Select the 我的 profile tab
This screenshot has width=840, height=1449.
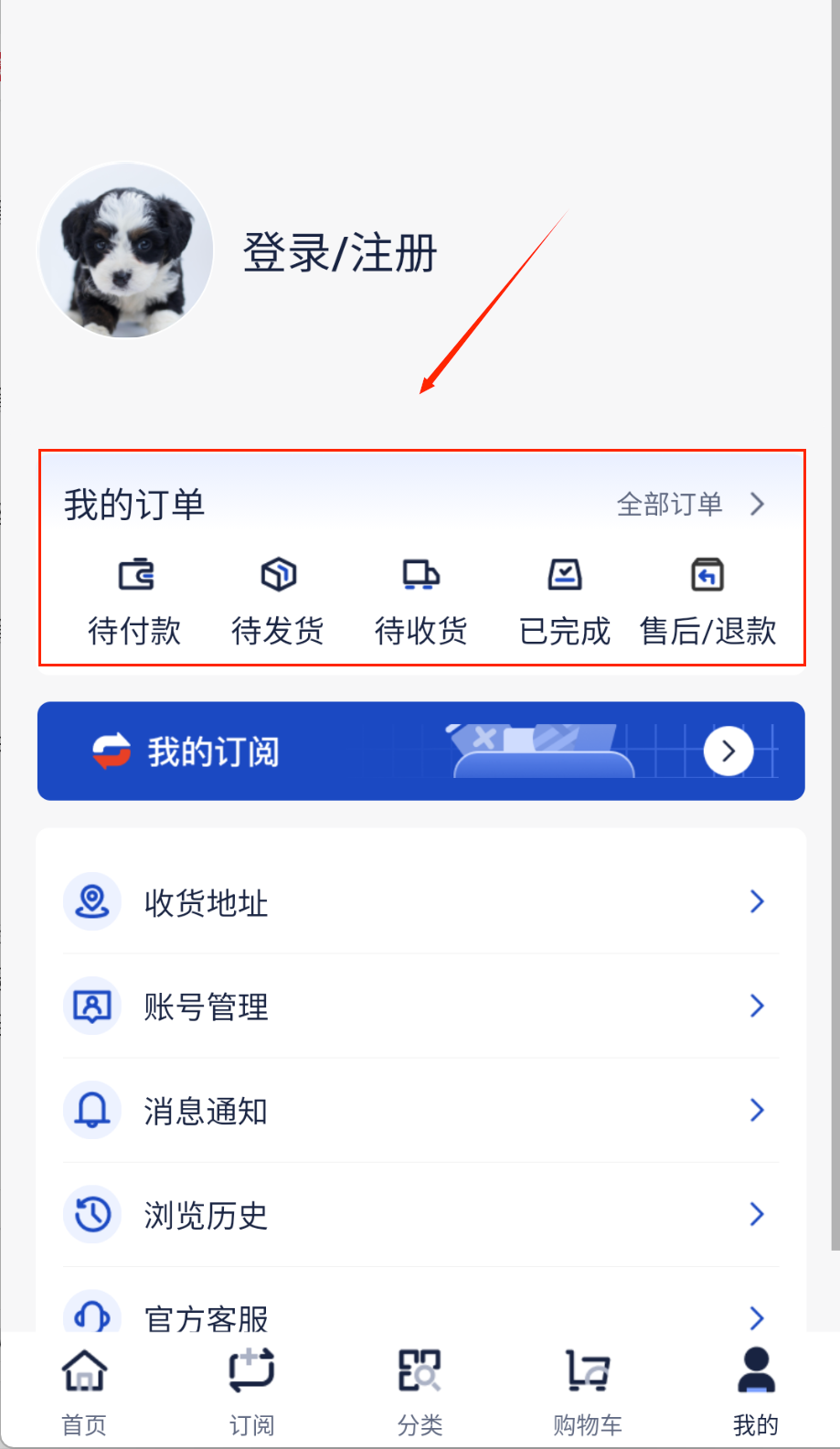(756, 1390)
